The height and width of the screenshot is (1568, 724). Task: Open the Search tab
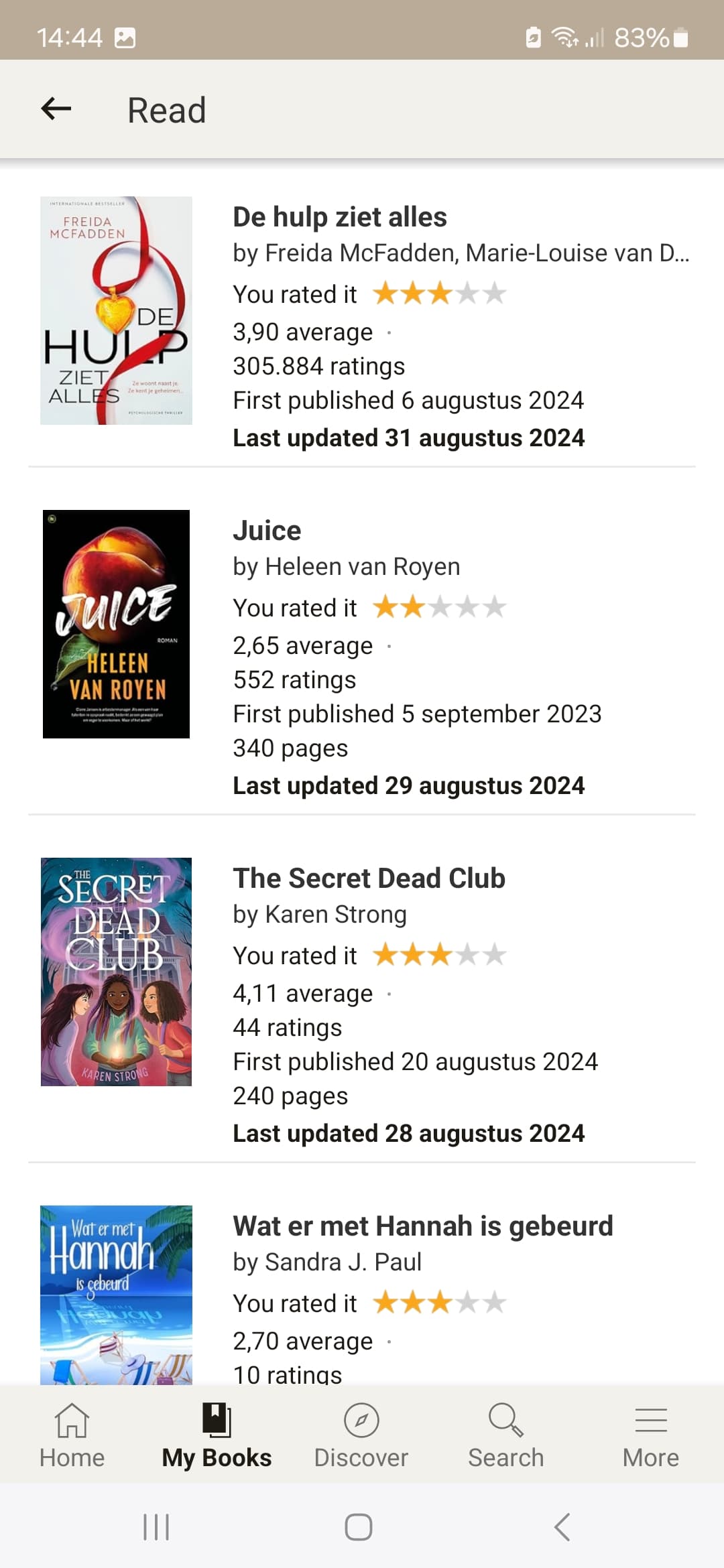pyautogui.click(x=506, y=1435)
